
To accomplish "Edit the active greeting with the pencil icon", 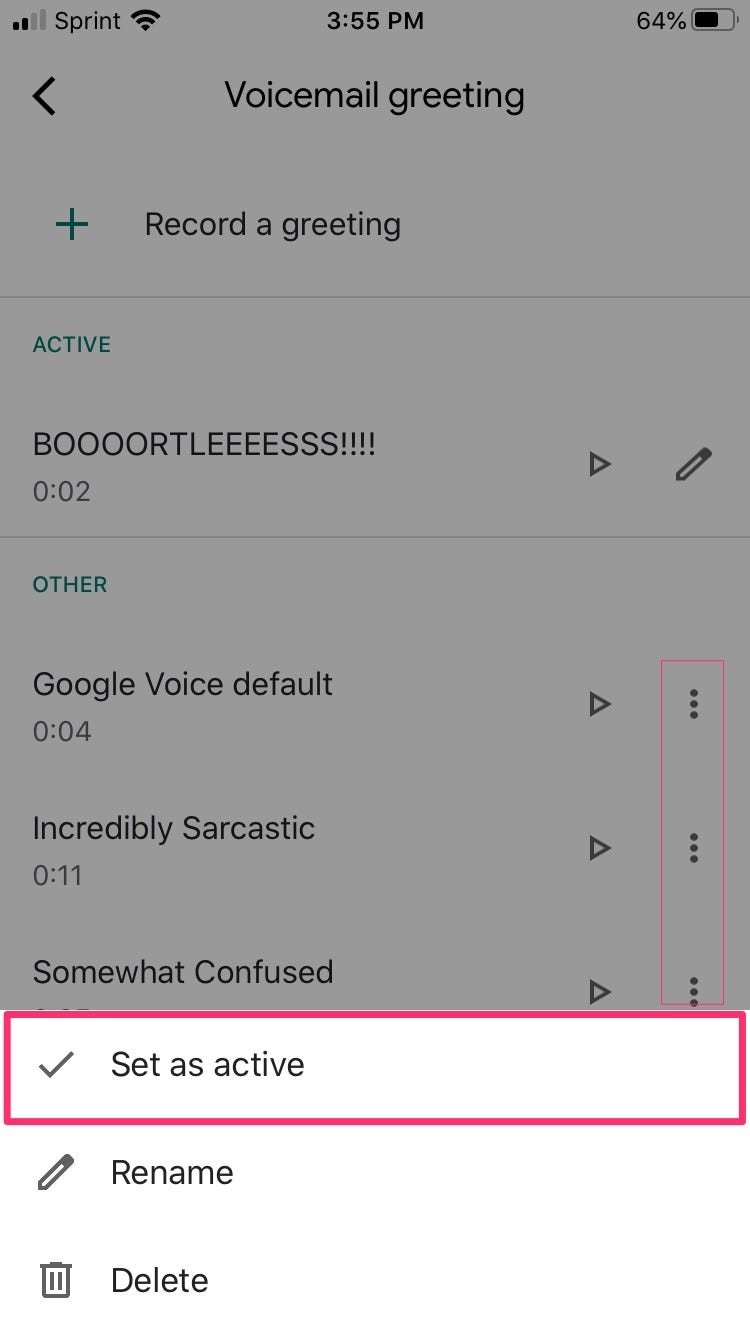I will point(694,463).
